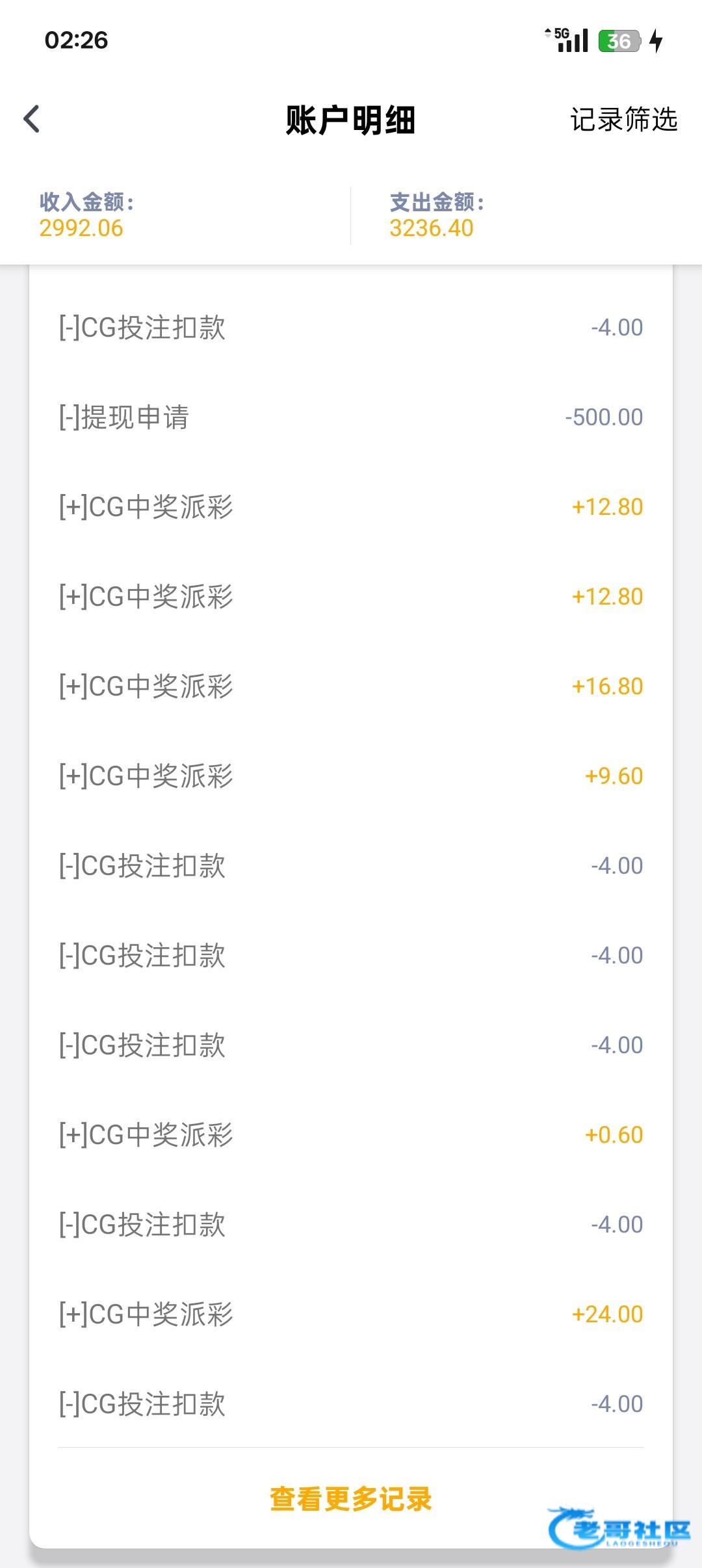Viewport: 702px width, 1568px height.
Task: Tap 查看更多记录 to load more records
Action: (x=350, y=1499)
